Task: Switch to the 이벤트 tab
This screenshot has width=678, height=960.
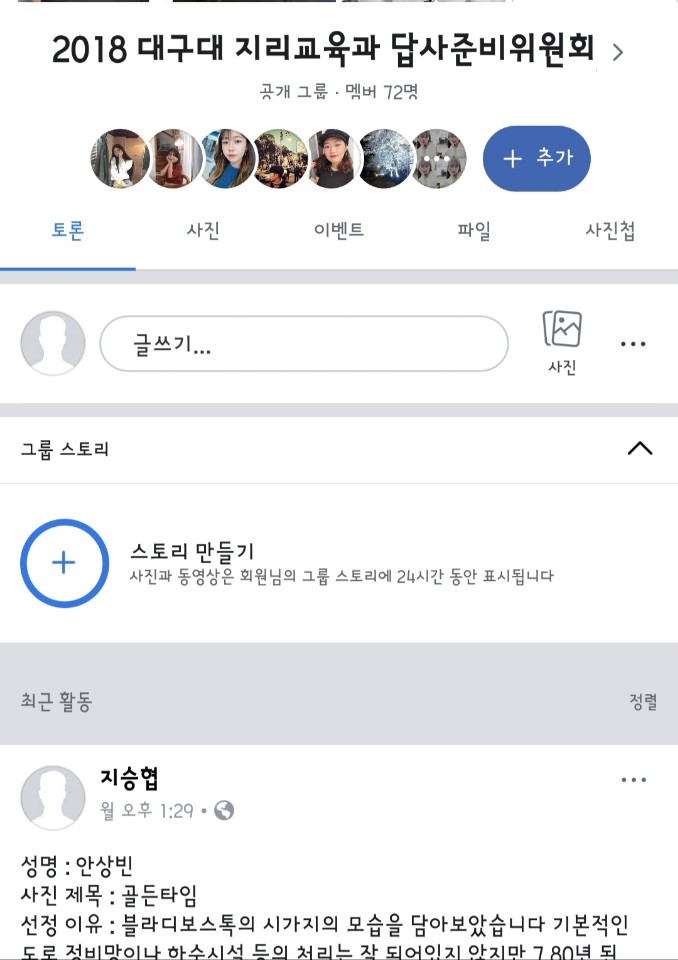Action: pos(338,231)
